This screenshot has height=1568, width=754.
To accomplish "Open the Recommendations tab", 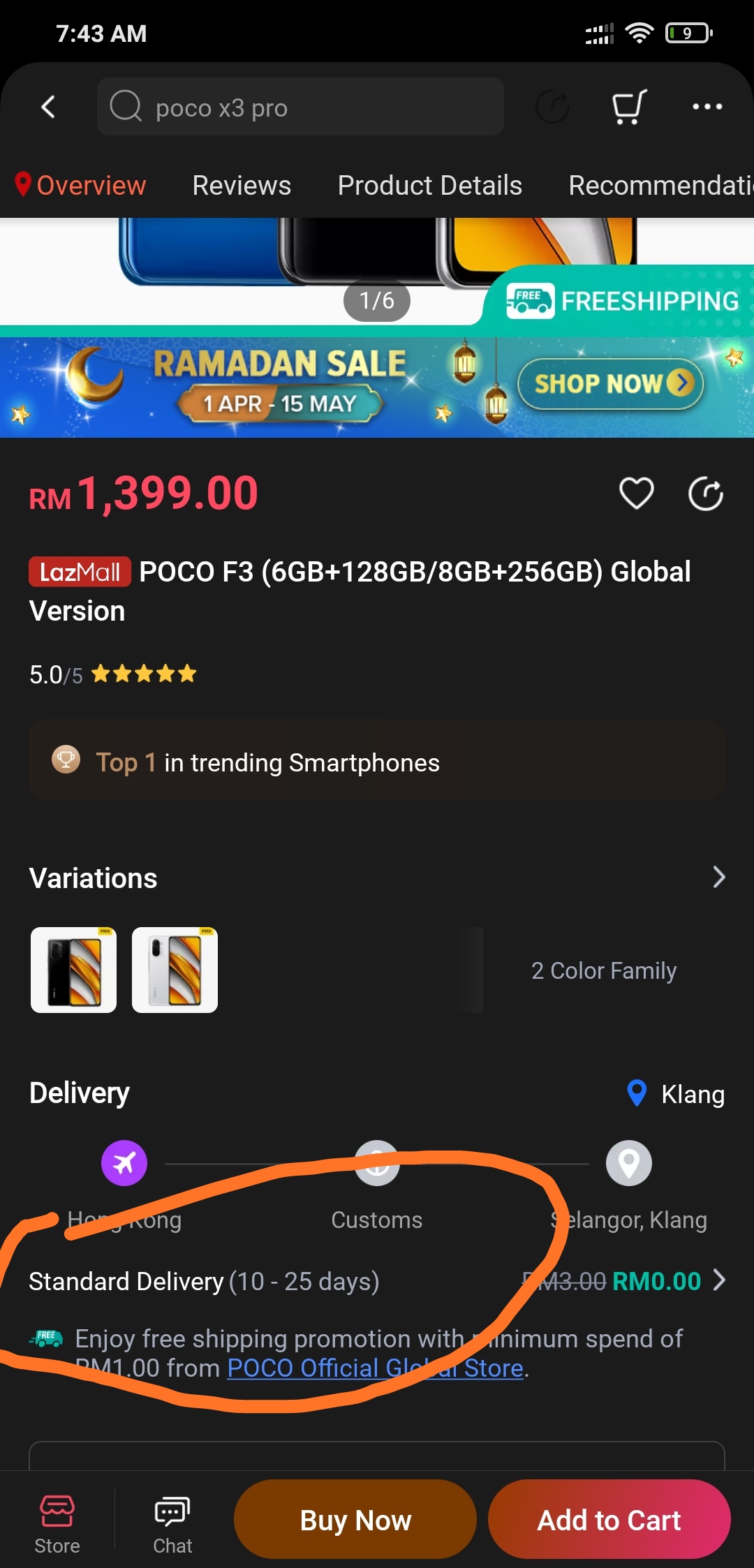I will click(661, 185).
